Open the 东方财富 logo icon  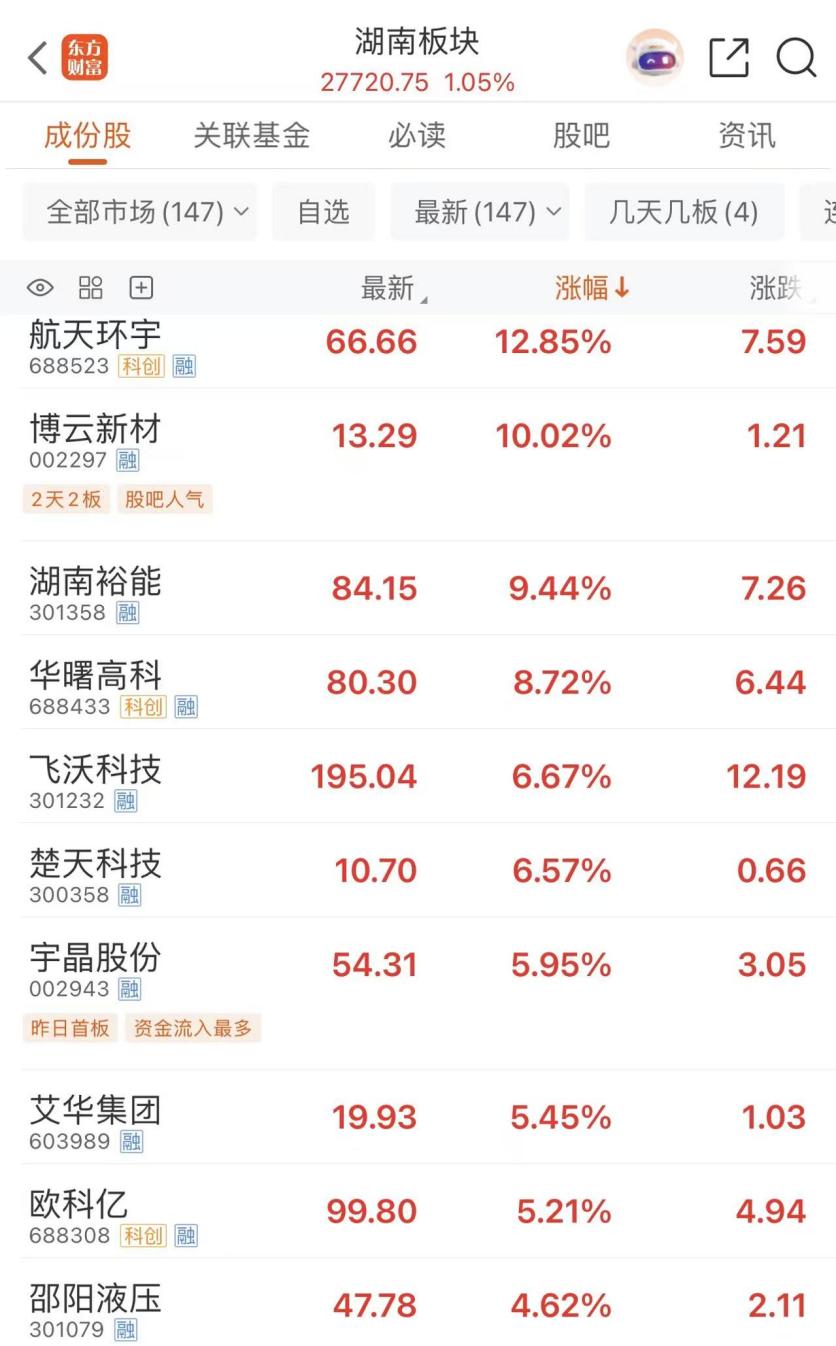click(x=88, y=57)
